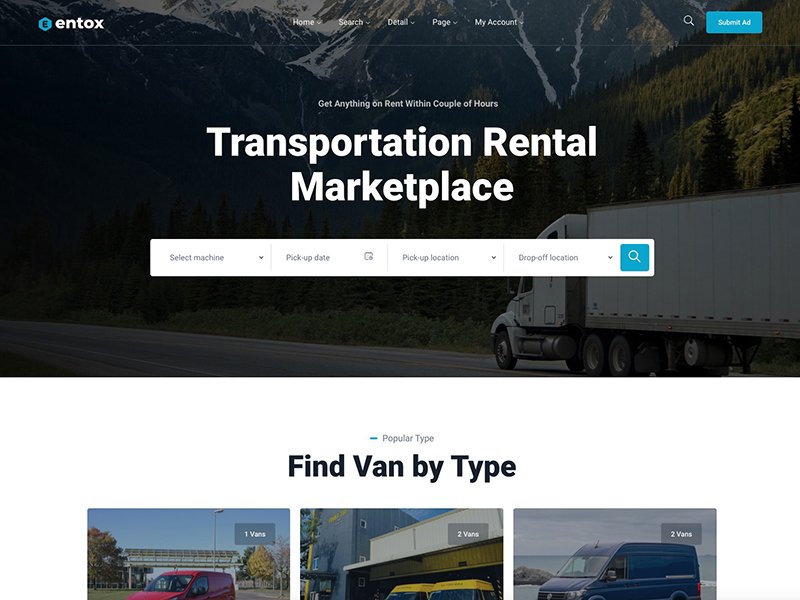
Task: Expand the Search menu
Action: pos(353,22)
